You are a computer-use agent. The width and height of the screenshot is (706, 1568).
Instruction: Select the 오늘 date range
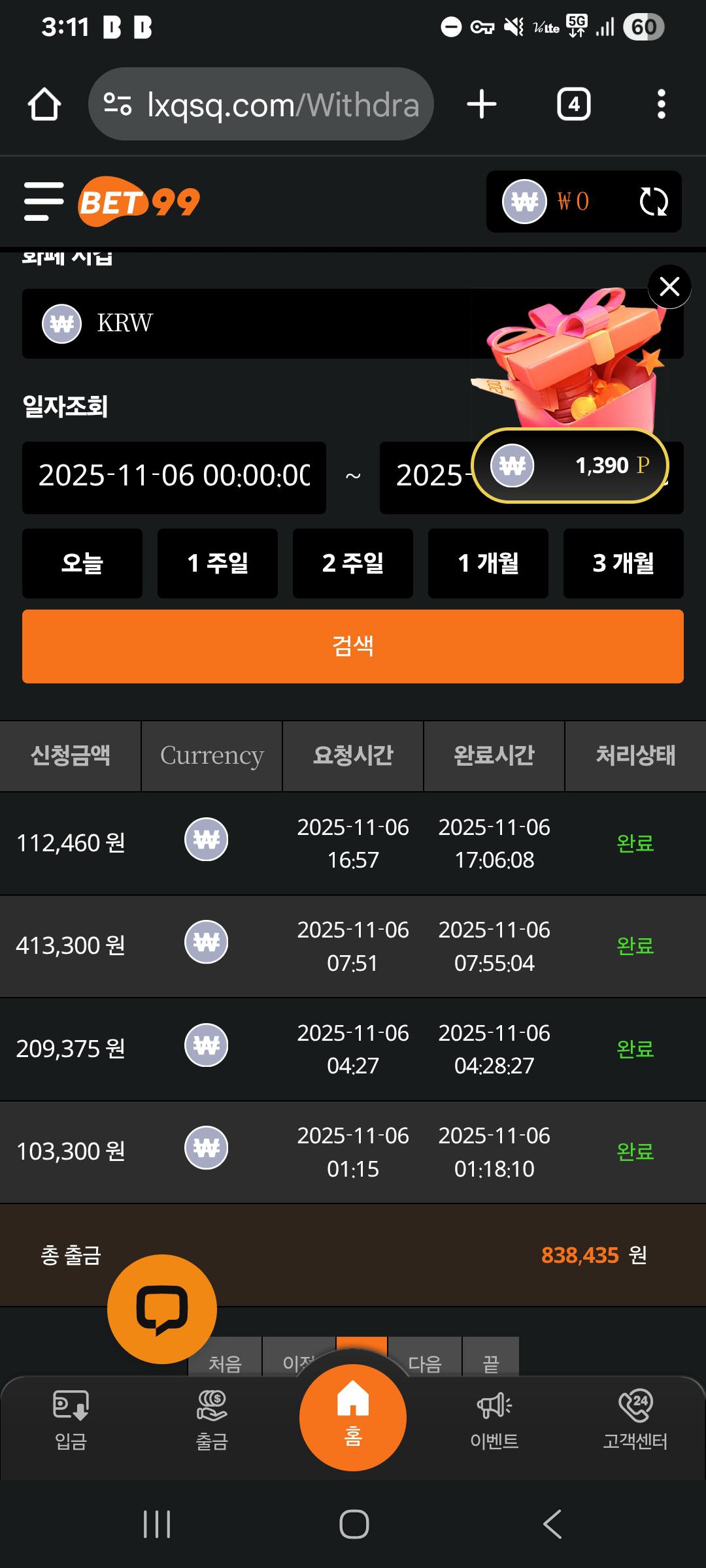[82, 563]
